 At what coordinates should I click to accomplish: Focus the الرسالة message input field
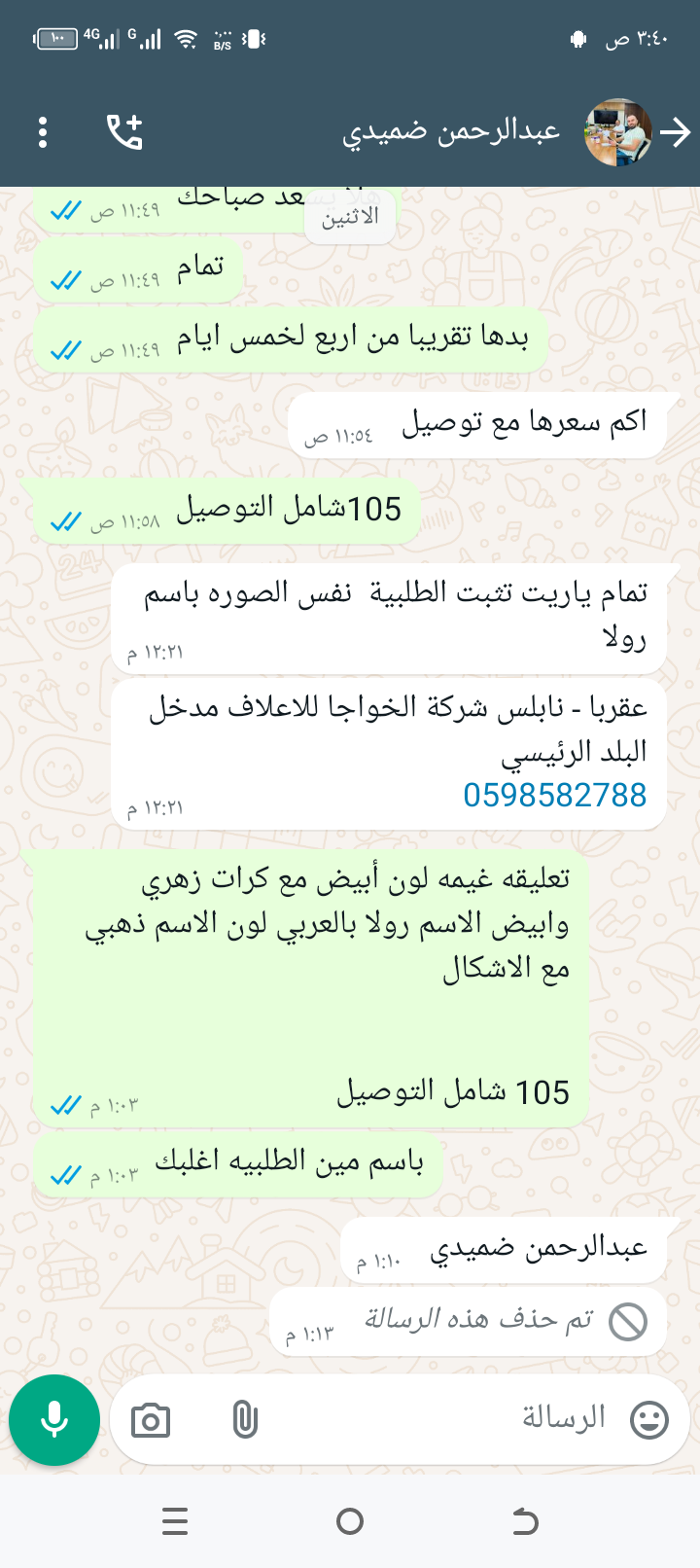437,1418
